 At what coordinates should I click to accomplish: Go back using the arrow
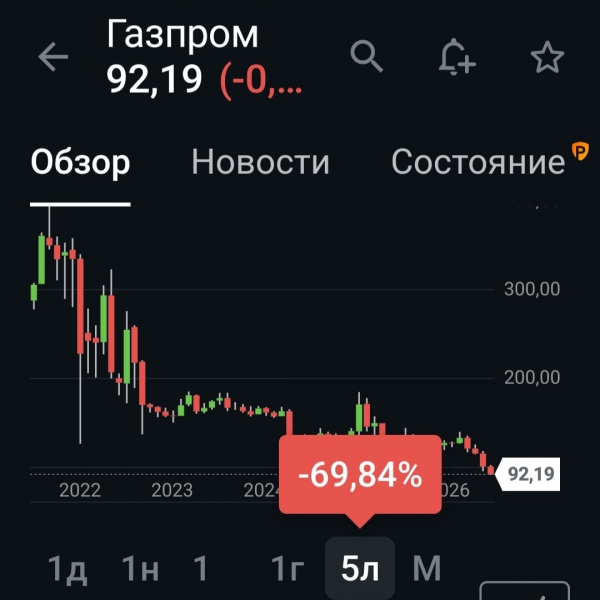[53, 57]
